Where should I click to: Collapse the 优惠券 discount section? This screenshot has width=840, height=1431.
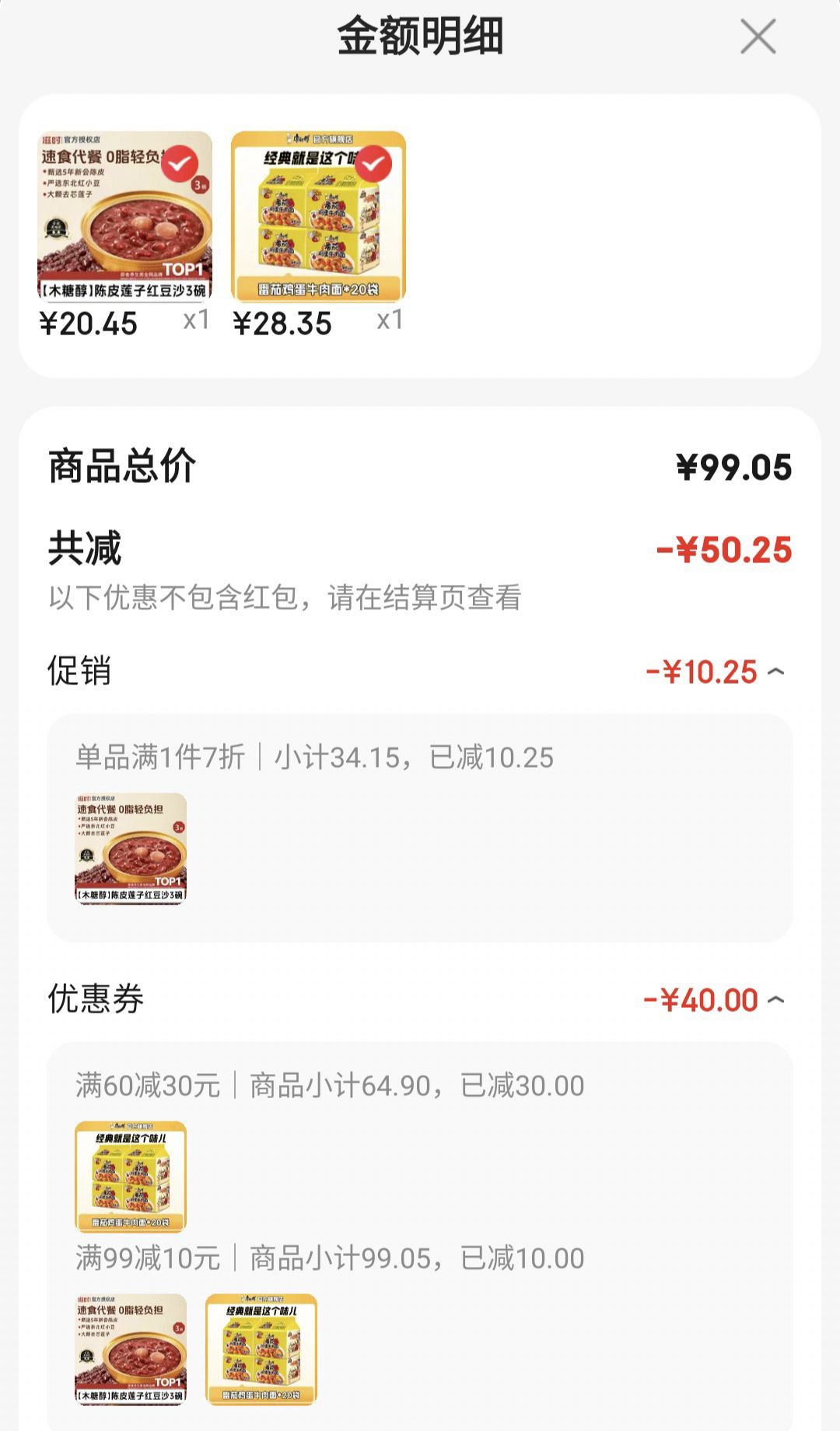point(775,1000)
